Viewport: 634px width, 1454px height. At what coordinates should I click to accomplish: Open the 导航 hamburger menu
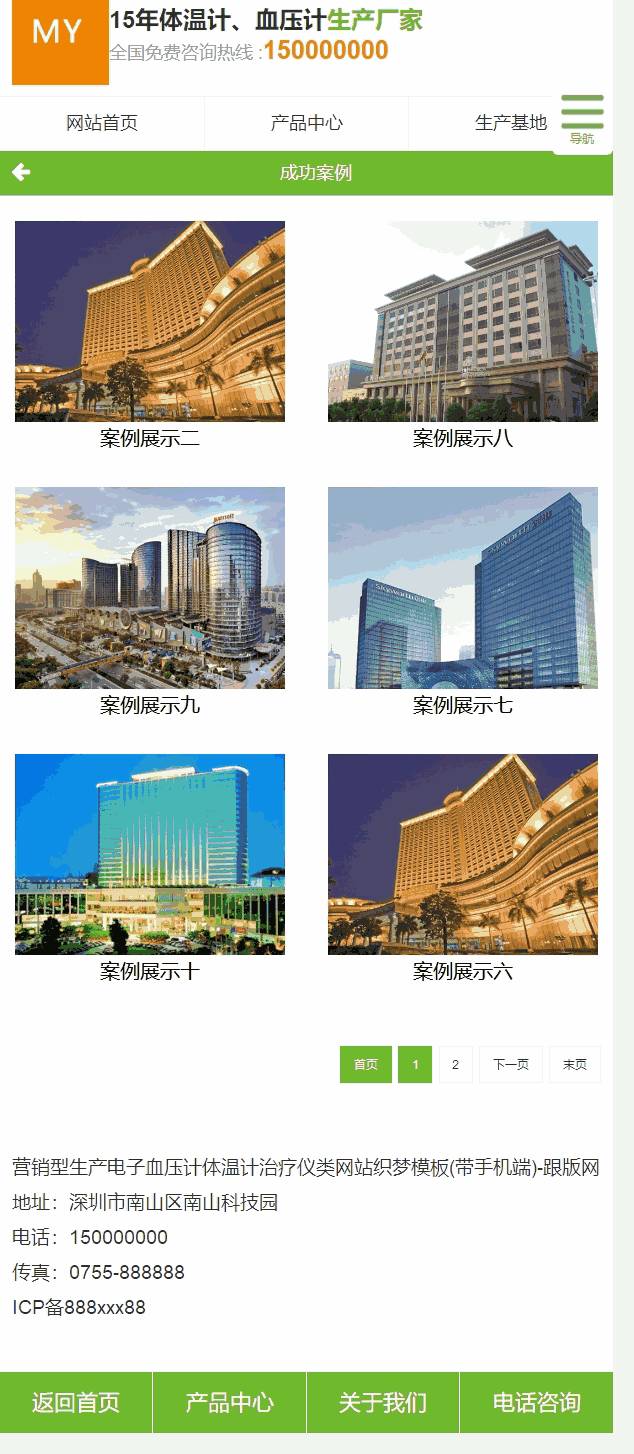582,119
